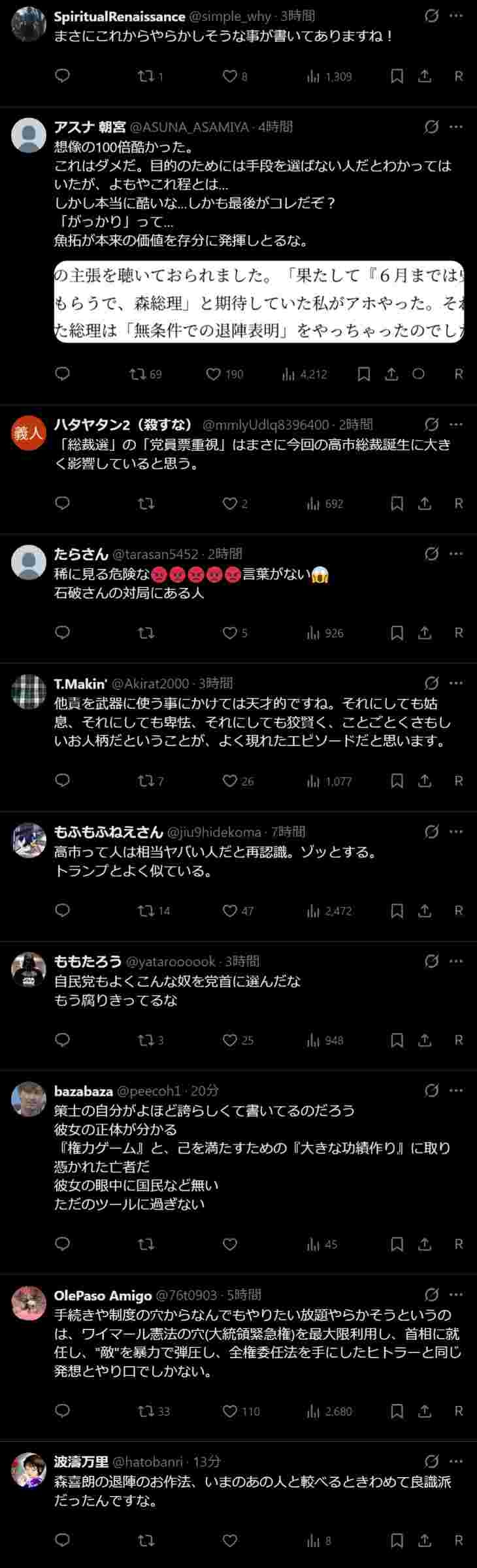This screenshot has height=1568, width=477.
Task: Open 波濤万里's profile avatar
Action: pyautogui.click(x=29, y=1470)
